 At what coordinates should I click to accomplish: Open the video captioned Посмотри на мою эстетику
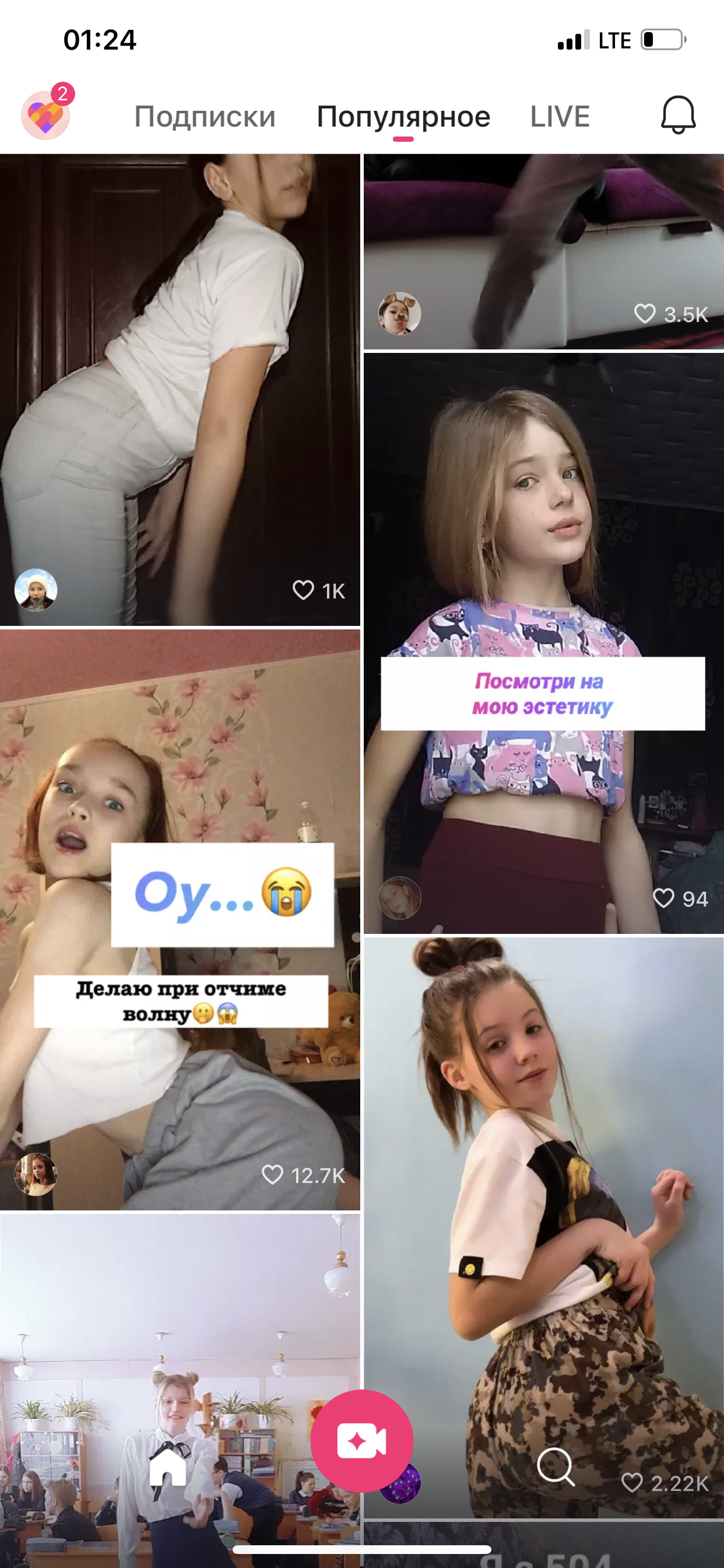[544, 643]
